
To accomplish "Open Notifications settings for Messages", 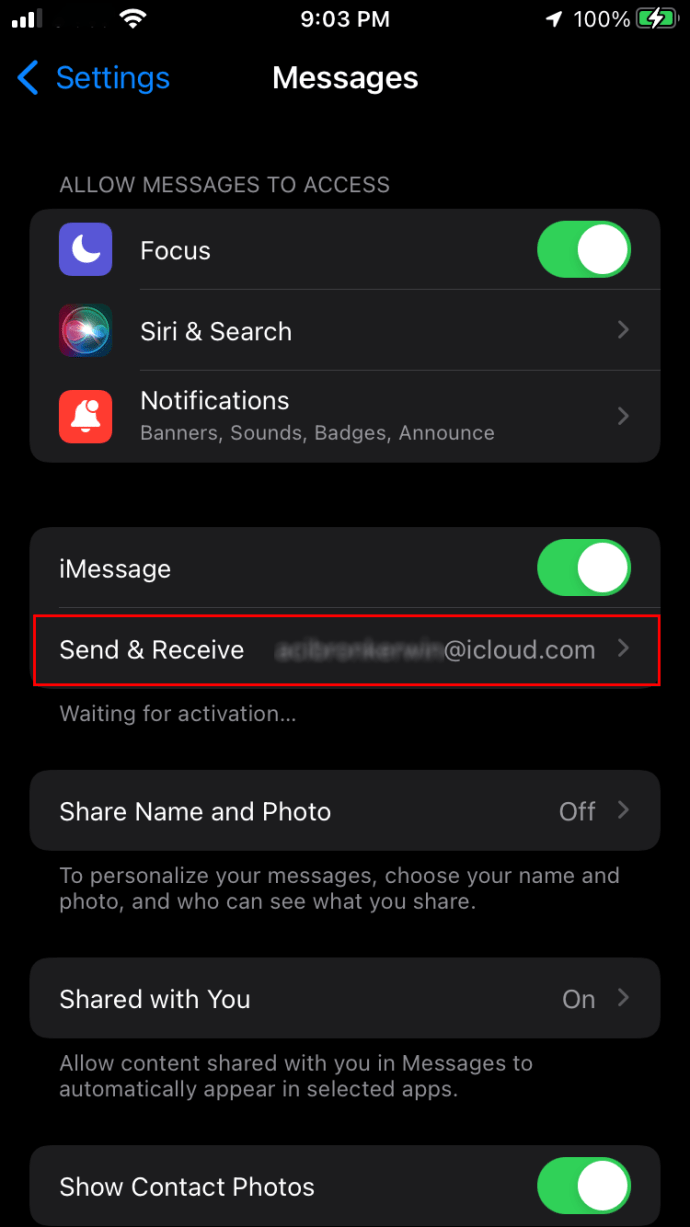I will pos(345,416).
